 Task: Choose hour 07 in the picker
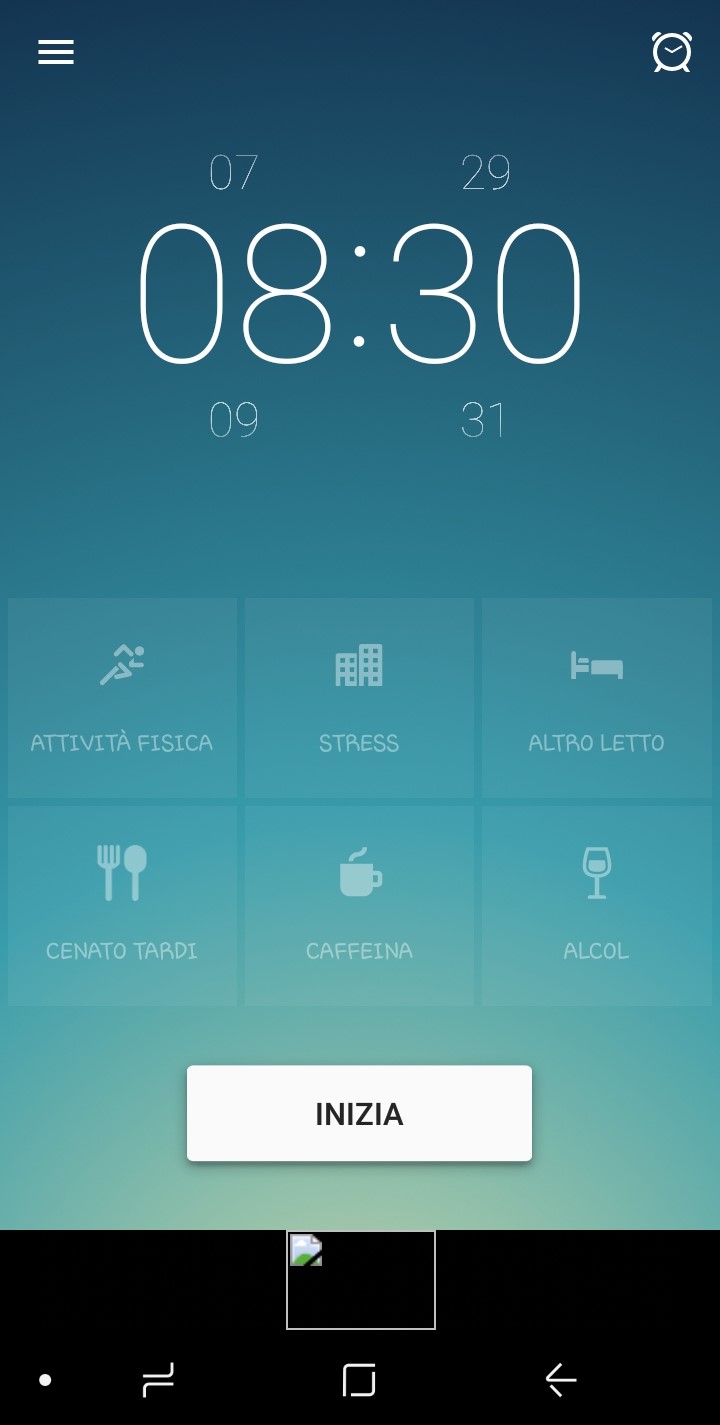coord(234,173)
